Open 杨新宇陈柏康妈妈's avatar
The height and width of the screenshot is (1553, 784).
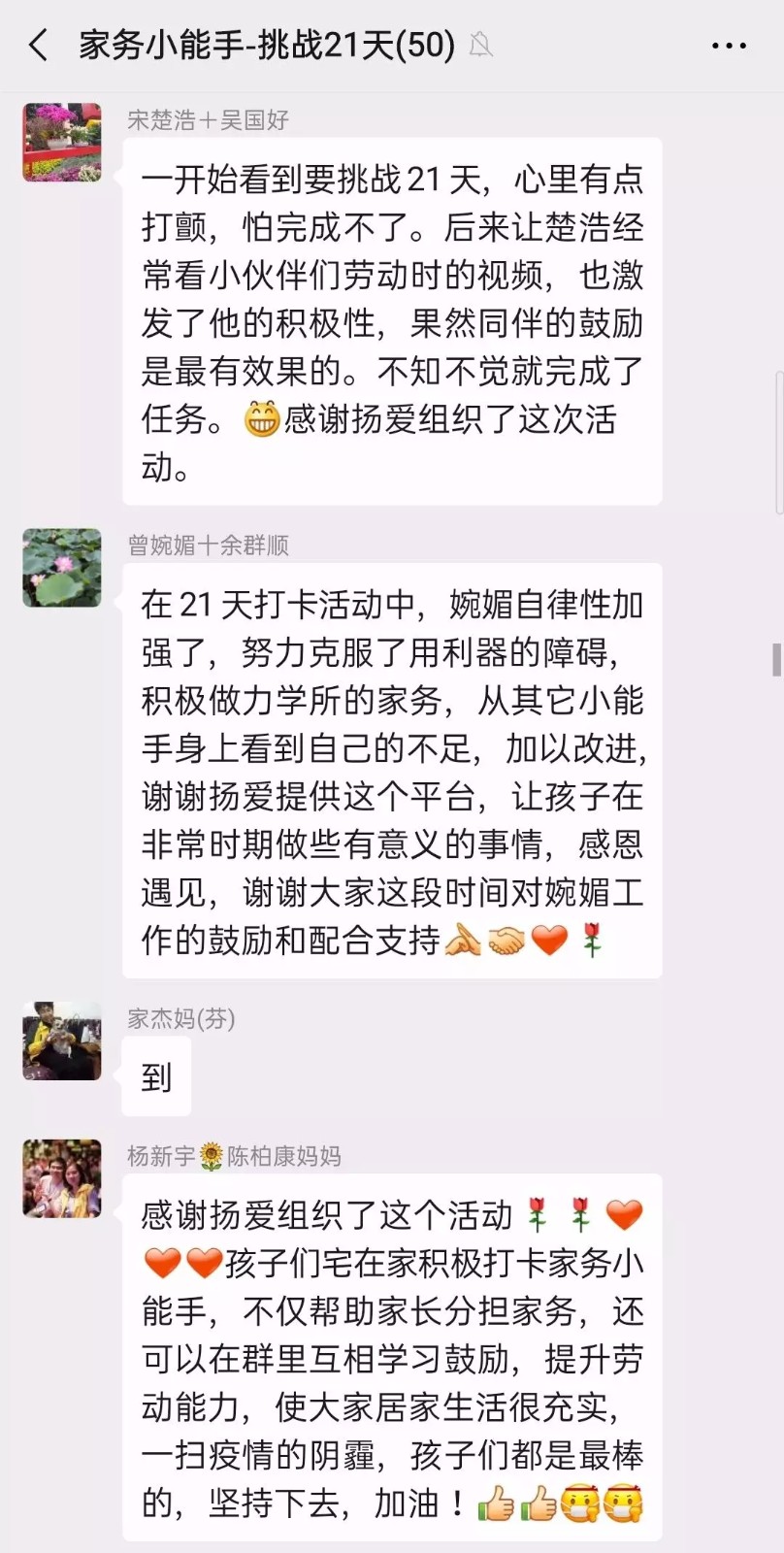coord(62,1178)
